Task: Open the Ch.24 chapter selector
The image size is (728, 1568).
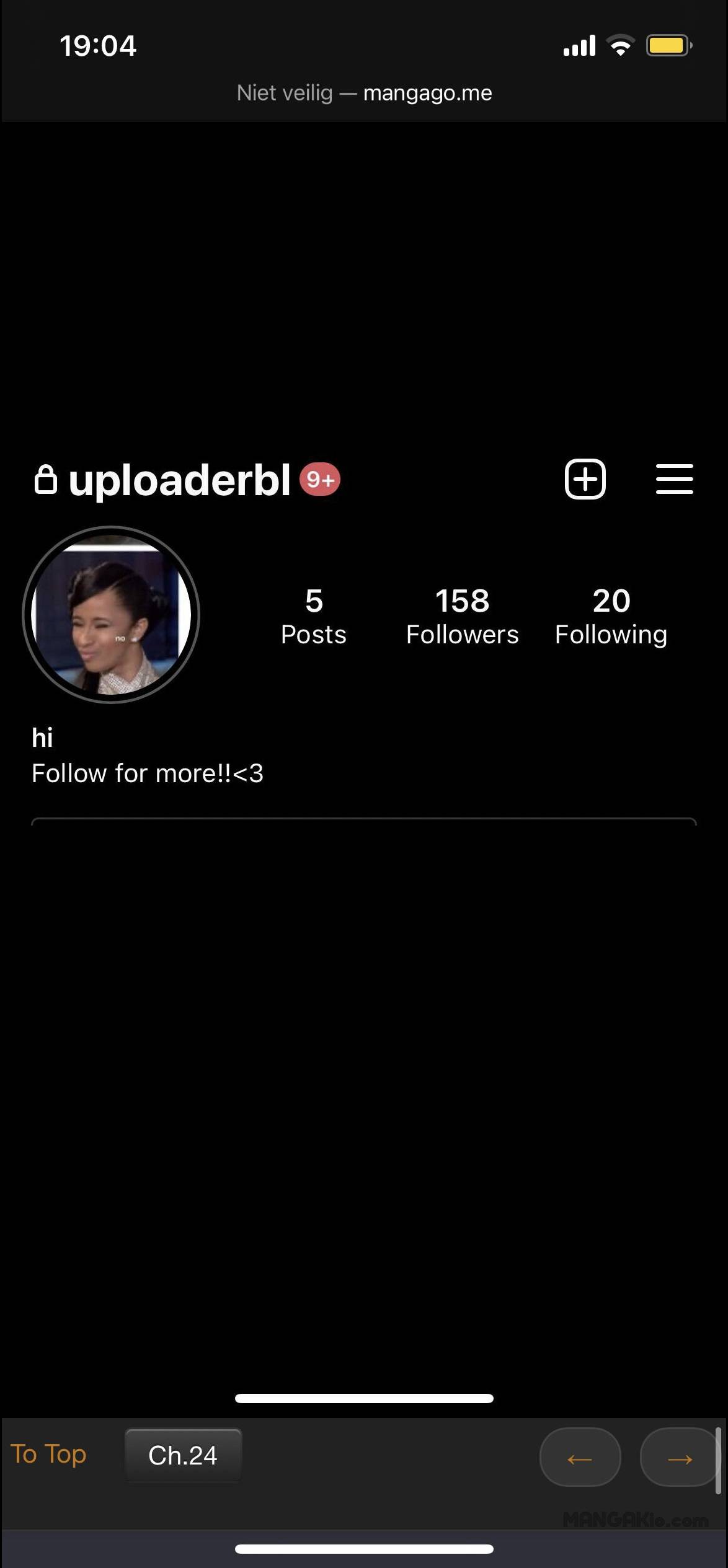Action: point(183,1456)
